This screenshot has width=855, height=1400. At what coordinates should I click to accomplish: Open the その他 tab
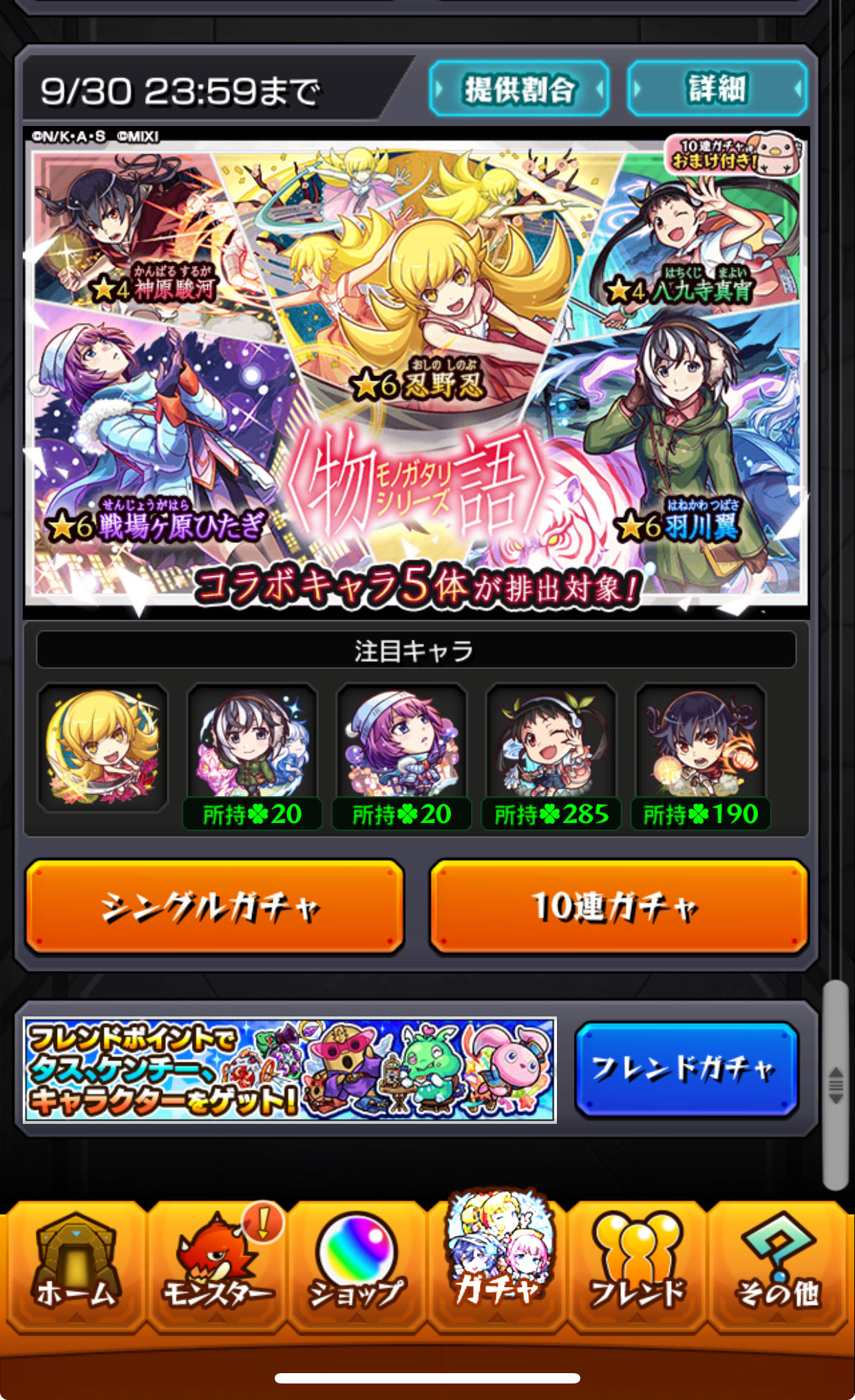(778, 1266)
